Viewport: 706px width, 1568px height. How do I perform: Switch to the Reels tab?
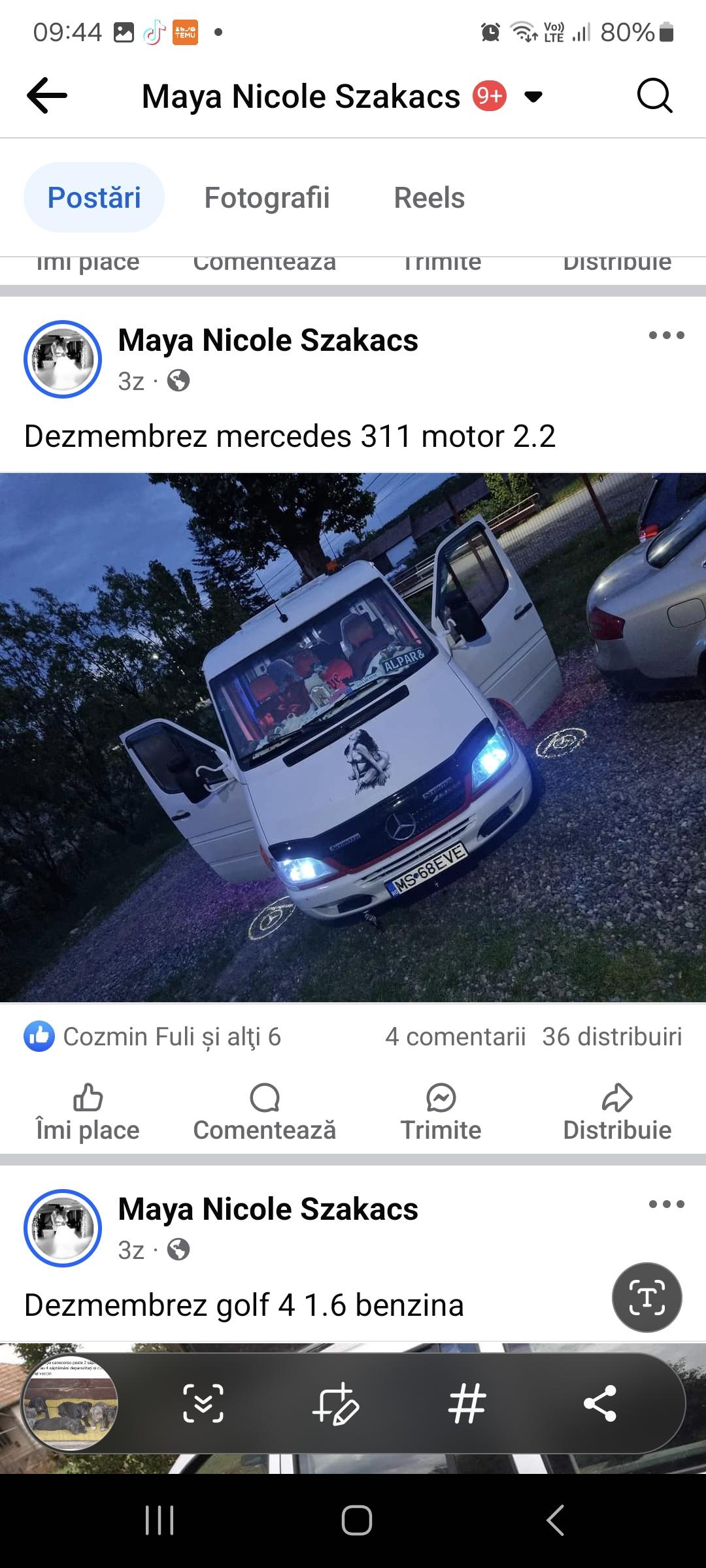(429, 198)
